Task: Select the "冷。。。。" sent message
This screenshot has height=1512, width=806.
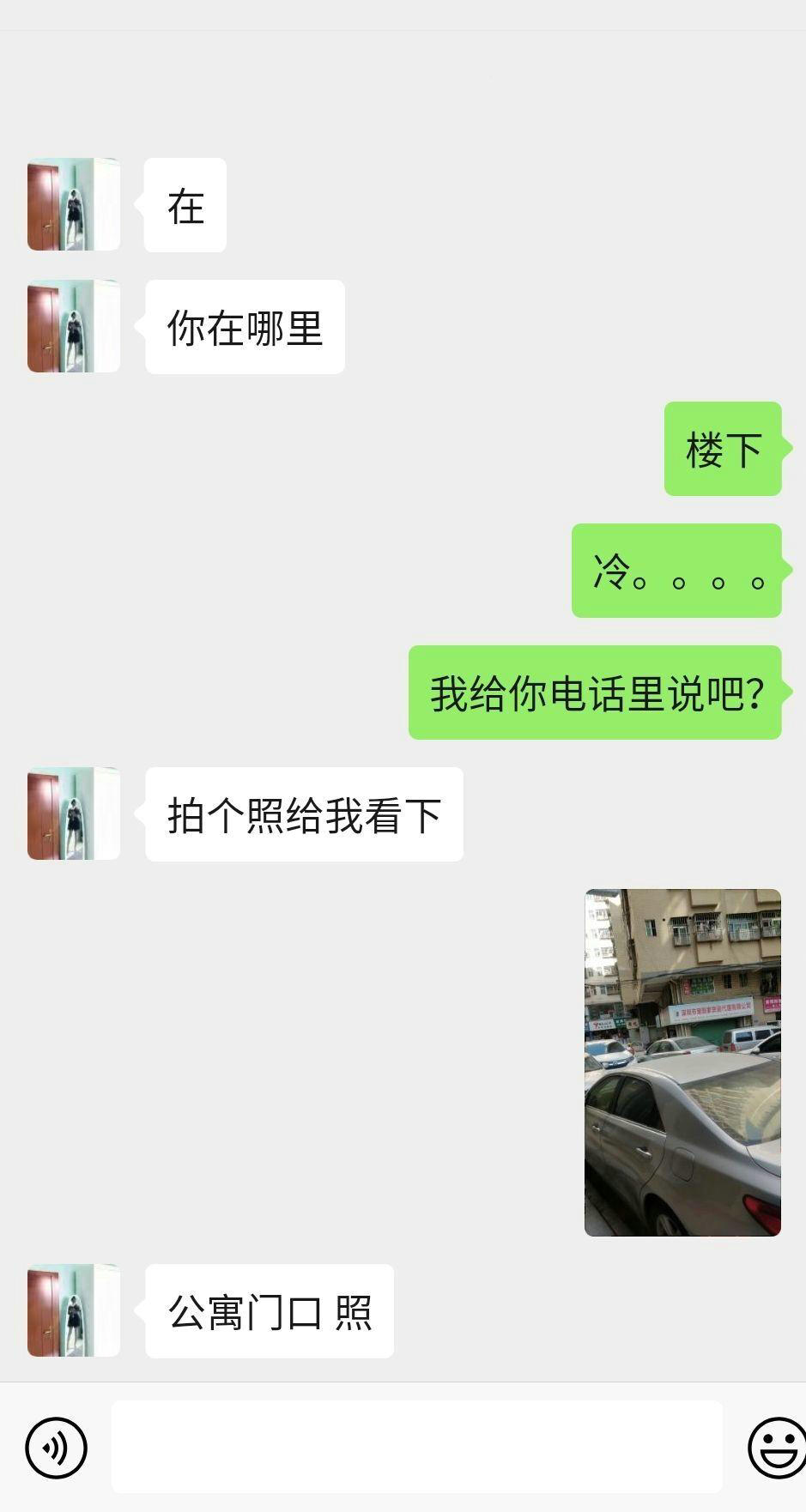Action: [676, 571]
